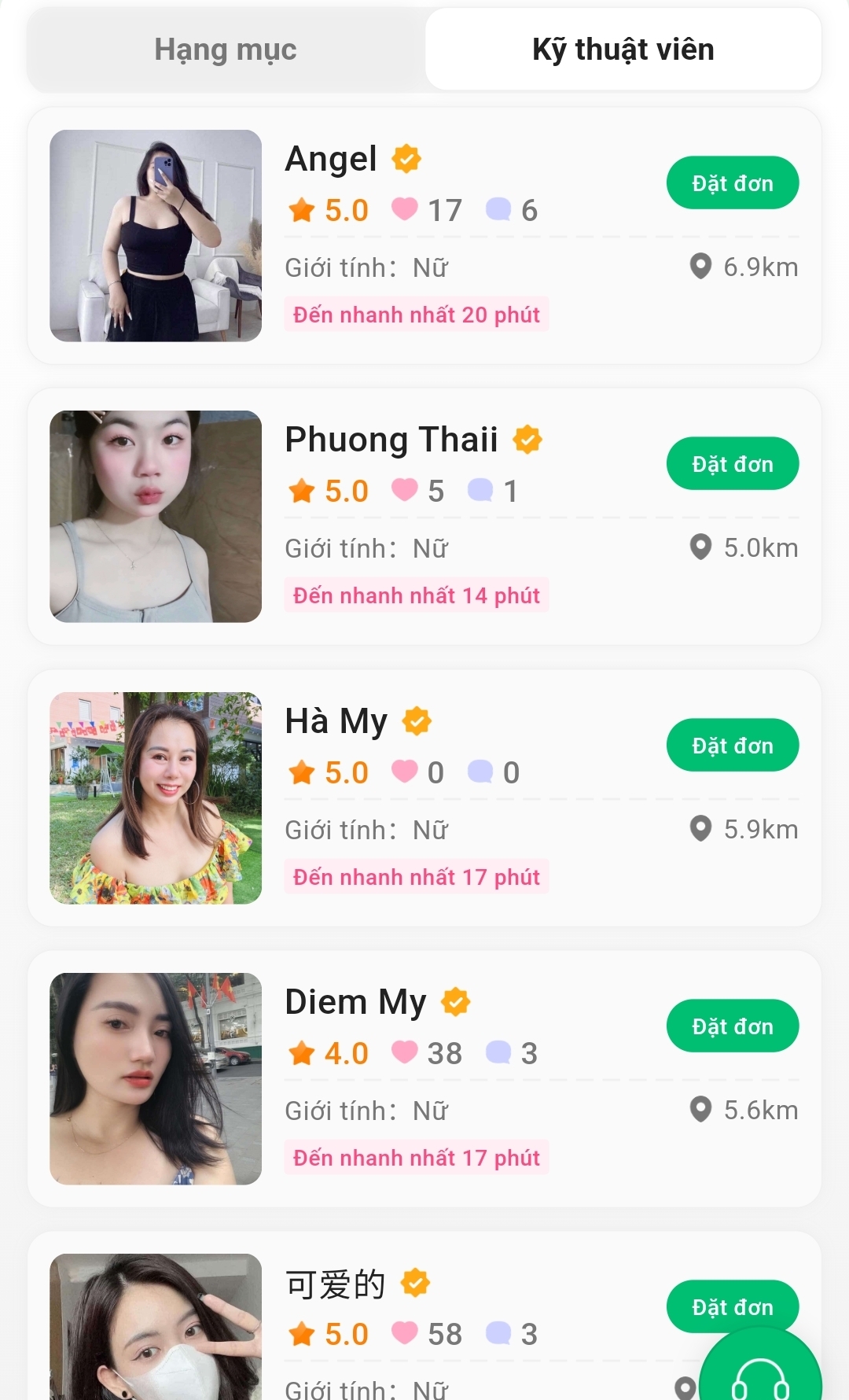Image resolution: width=849 pixels, height=1400 pixels.
Task: Switch to the Hạng mục tab
Action: point(226,50)
